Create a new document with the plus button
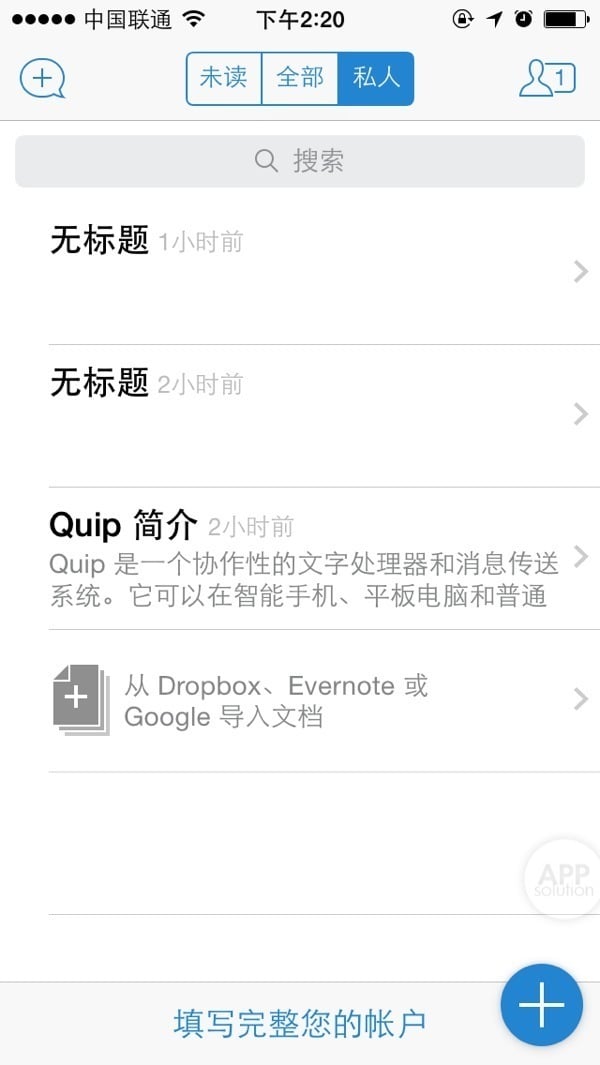Screen dimensions: 600x1065 542,1006
